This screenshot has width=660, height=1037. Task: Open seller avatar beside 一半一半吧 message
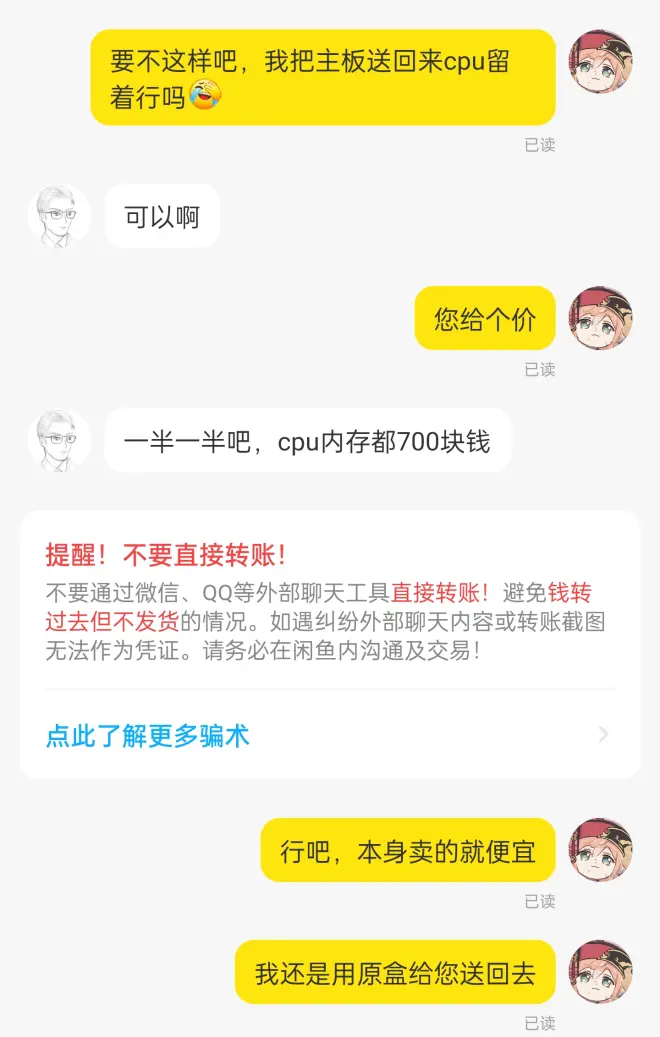tap(59, 440)
